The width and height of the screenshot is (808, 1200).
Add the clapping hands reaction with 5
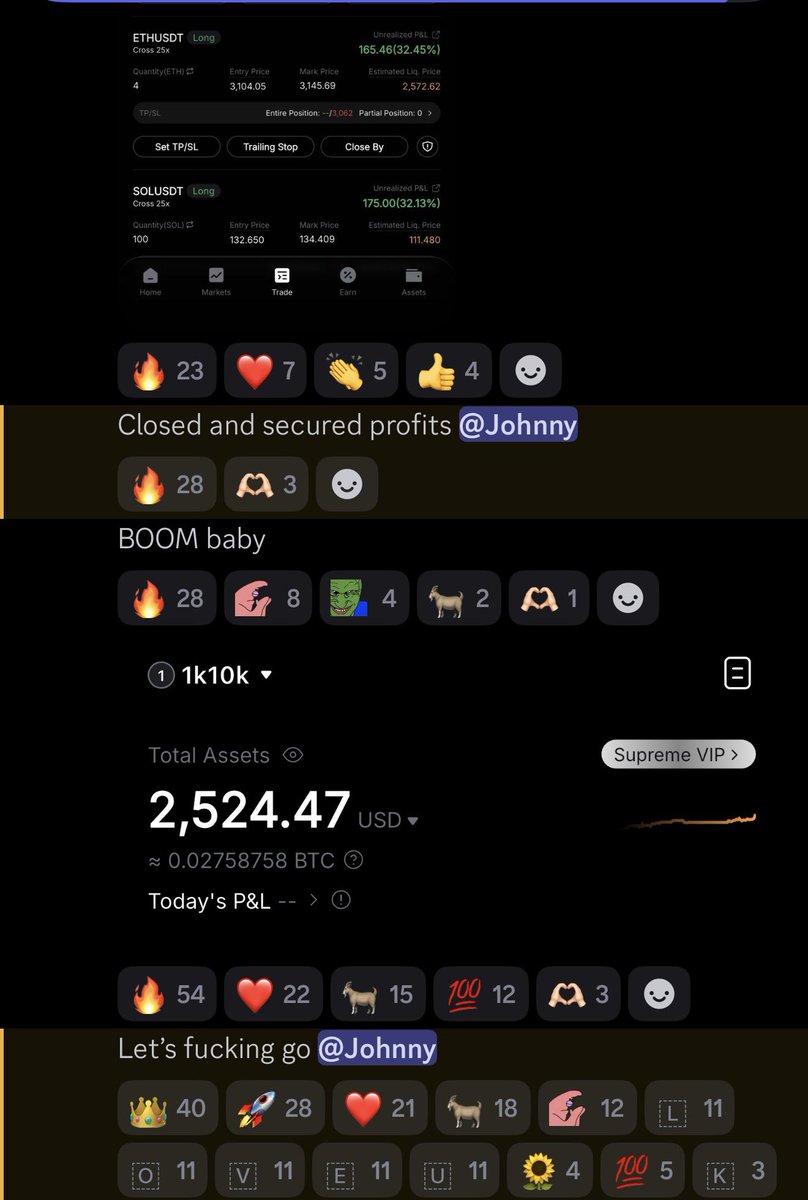coord(355,371)
